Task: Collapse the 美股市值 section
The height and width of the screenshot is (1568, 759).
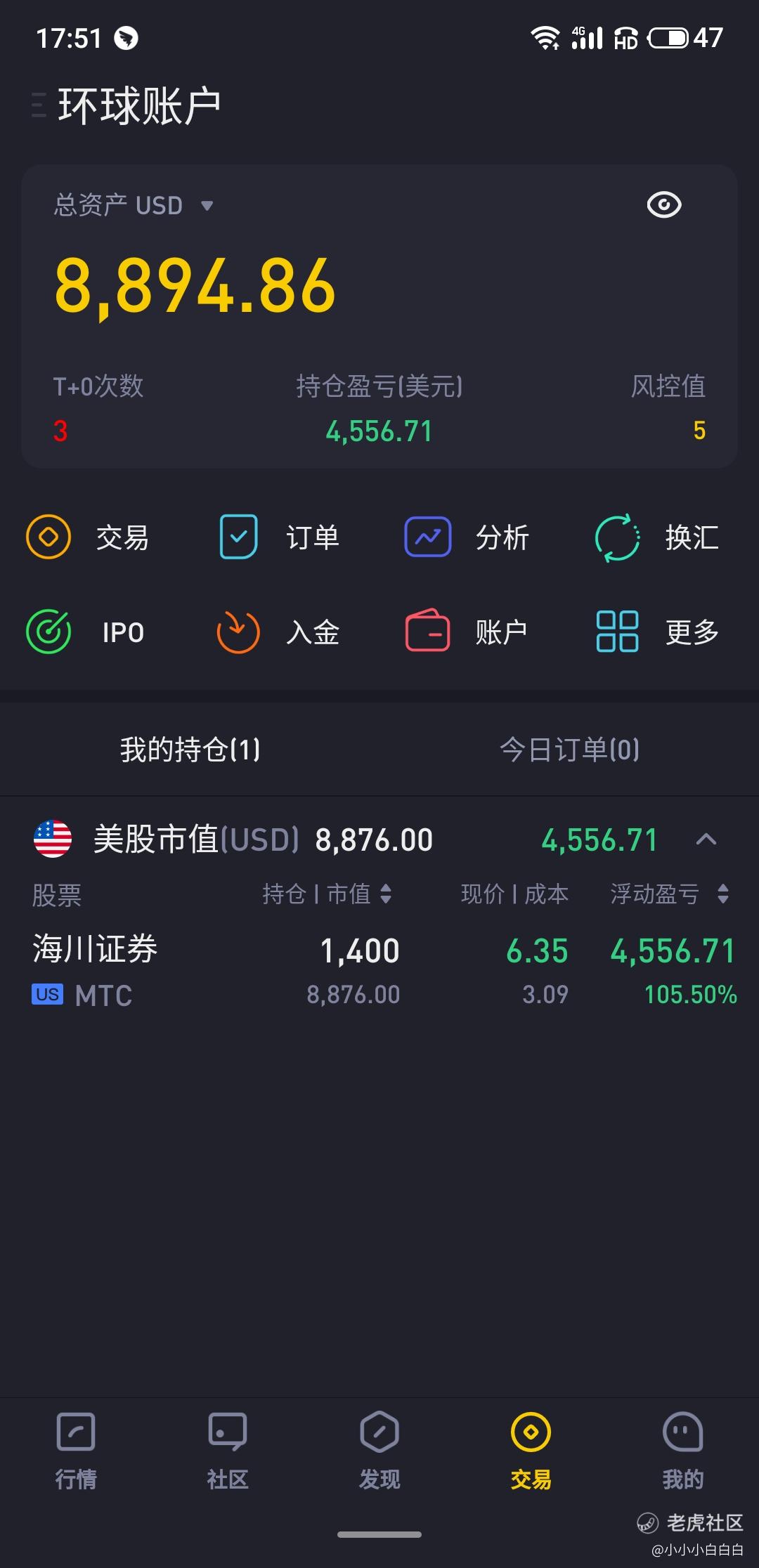Action: click(x=706, y=839)
